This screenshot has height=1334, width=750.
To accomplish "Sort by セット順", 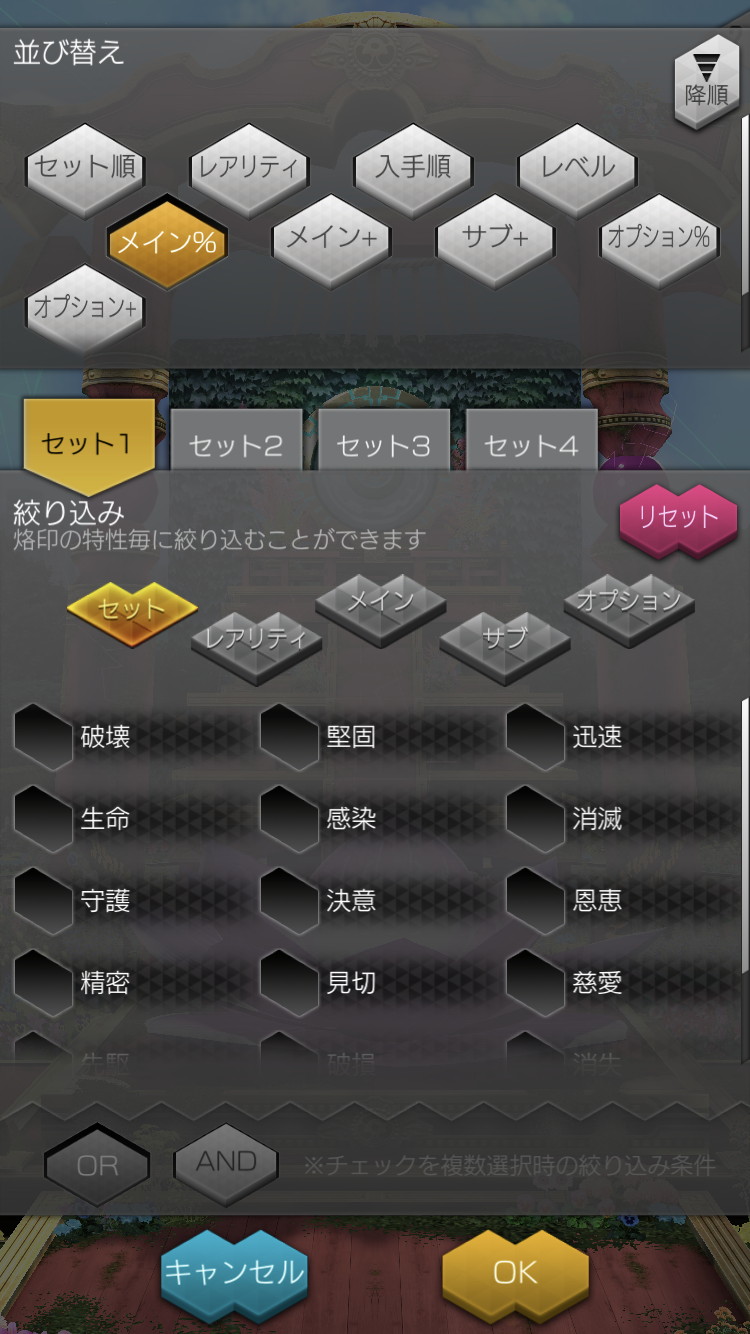I will (86, 168).
